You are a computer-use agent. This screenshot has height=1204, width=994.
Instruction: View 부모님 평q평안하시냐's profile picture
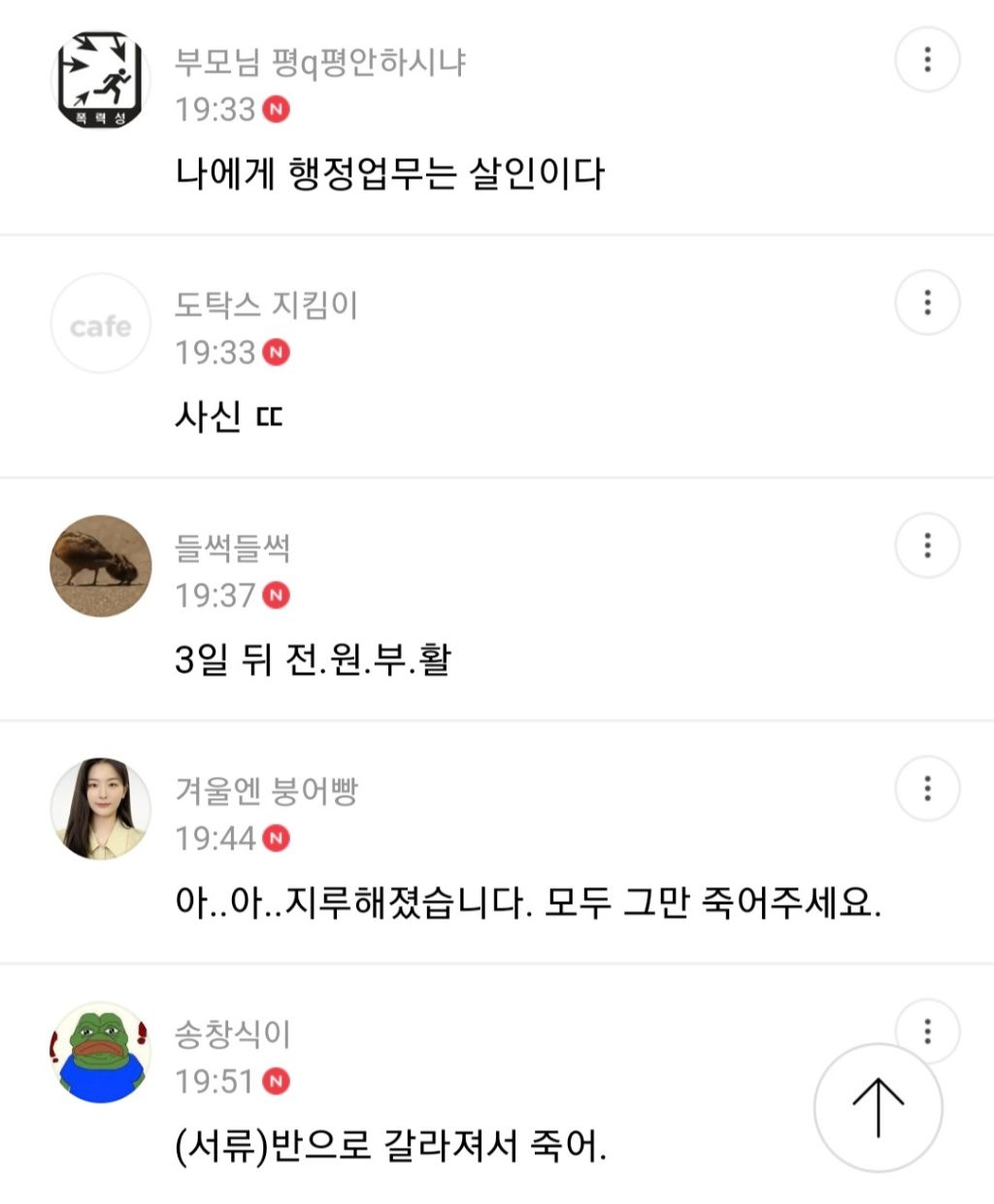coord(100,81)
